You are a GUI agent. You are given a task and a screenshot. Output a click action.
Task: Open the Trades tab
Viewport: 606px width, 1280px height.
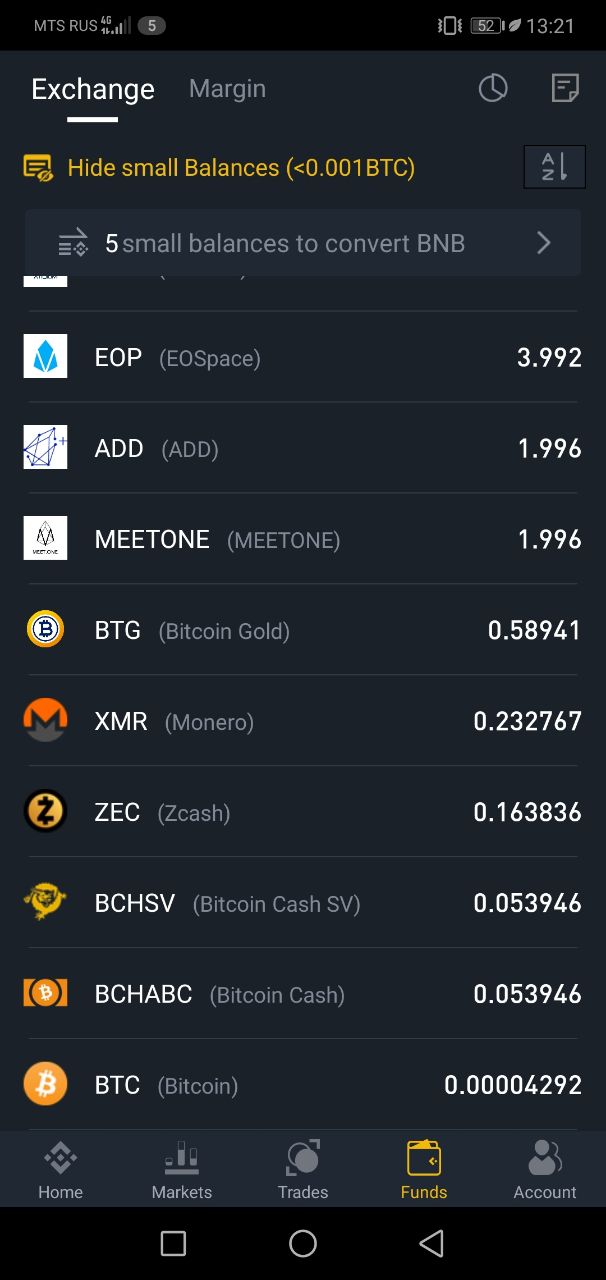303,1170
